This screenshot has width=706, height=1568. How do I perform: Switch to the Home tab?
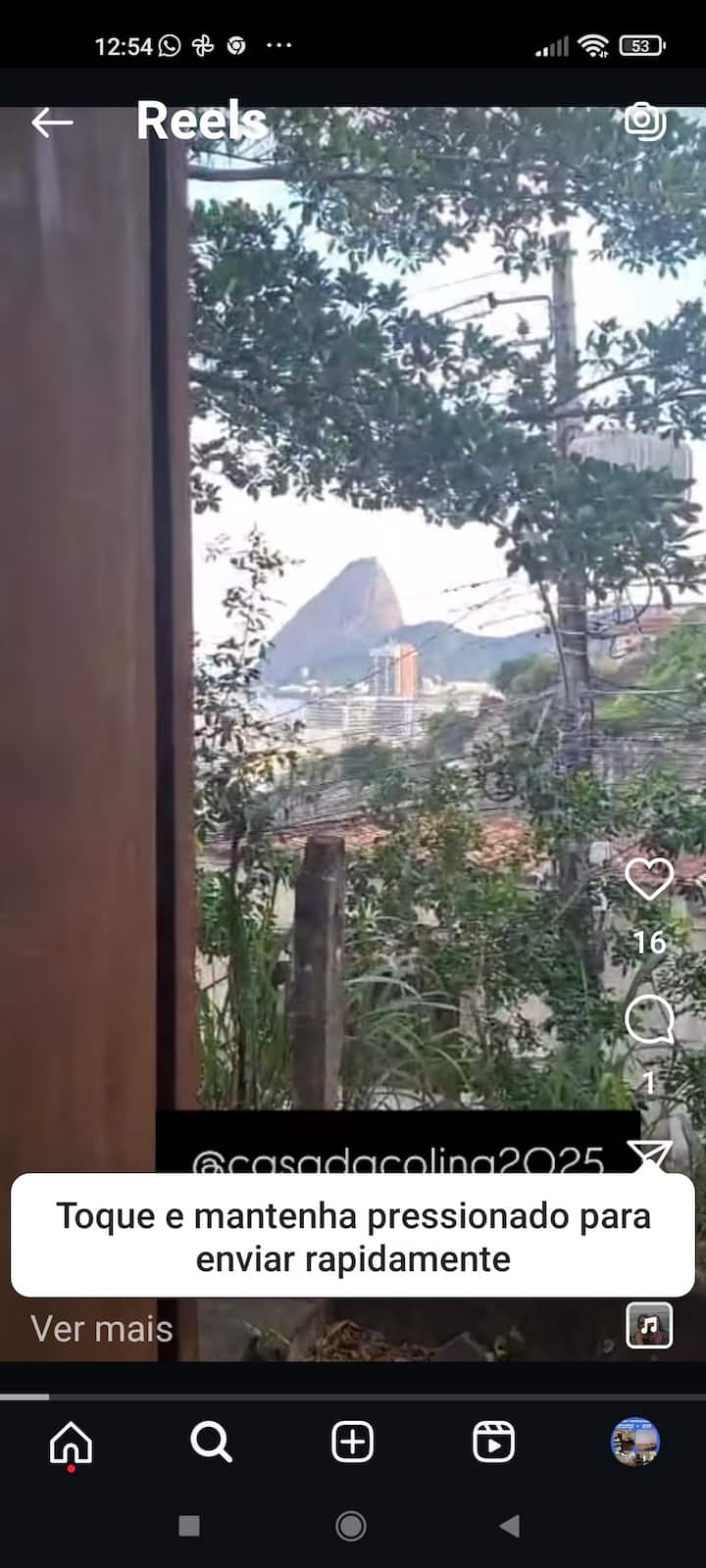[71, 1443]
